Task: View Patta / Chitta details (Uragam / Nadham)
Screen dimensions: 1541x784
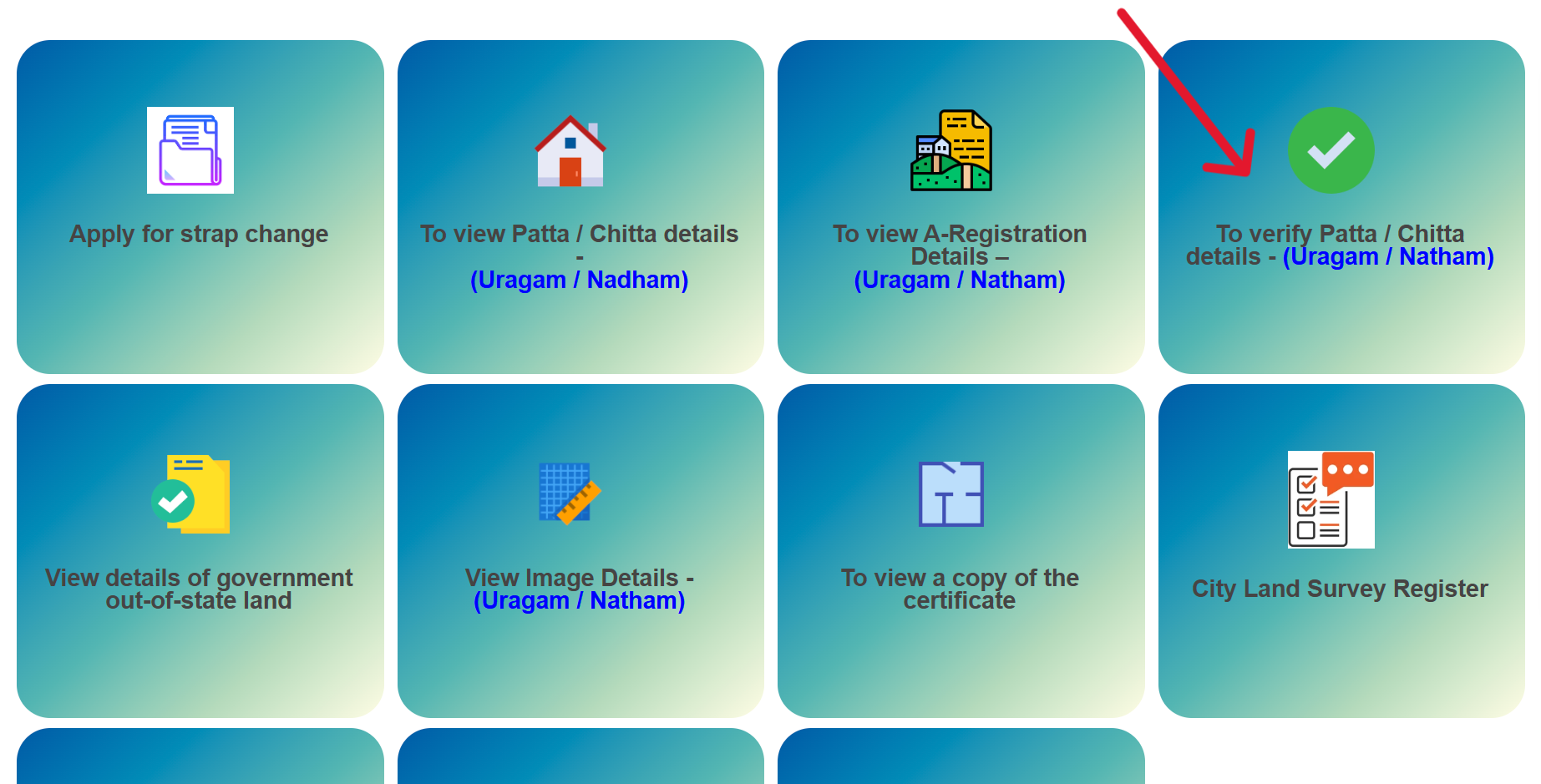Action: point(580,207)
